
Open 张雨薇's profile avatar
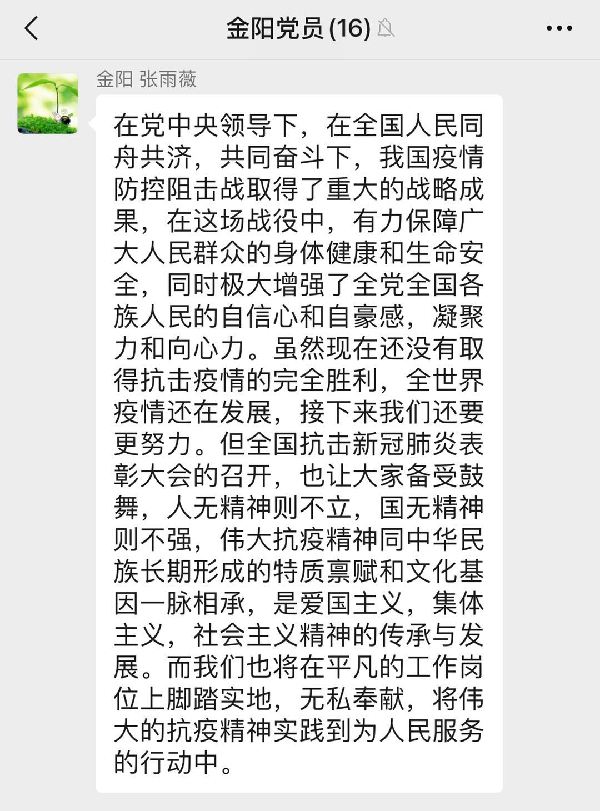tap(48, 104)
